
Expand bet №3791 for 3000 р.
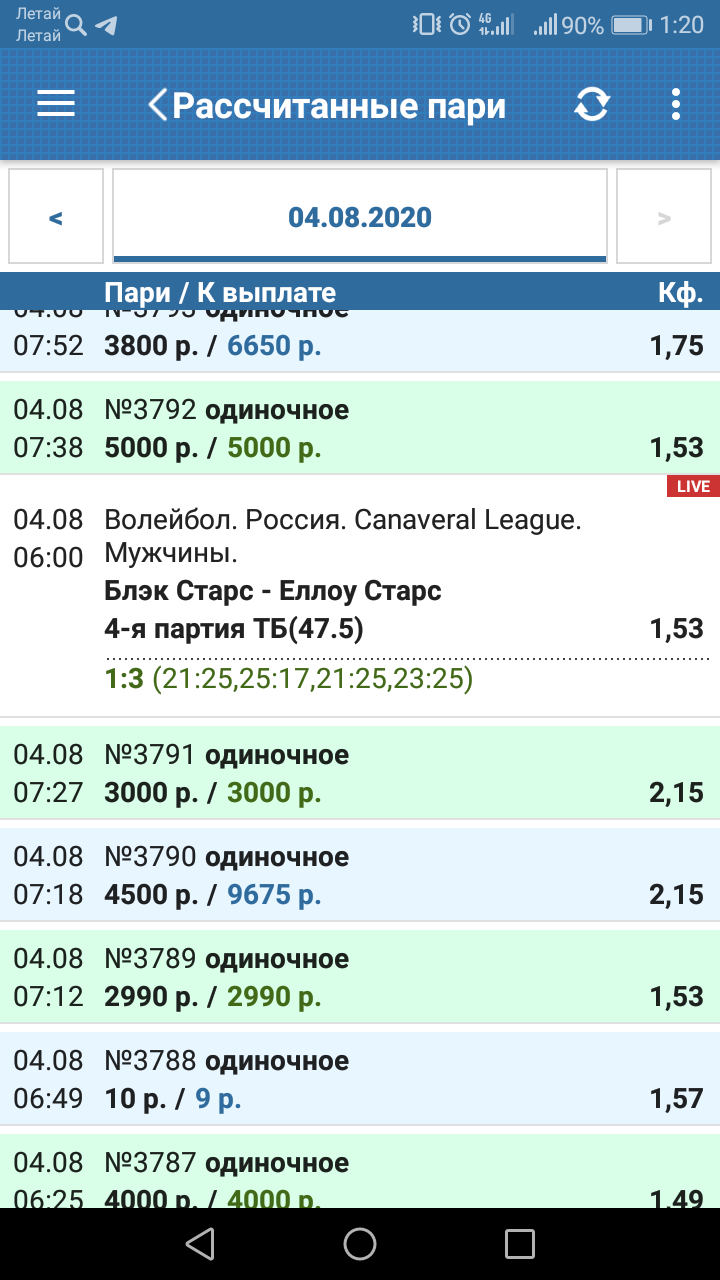point(360,773)
